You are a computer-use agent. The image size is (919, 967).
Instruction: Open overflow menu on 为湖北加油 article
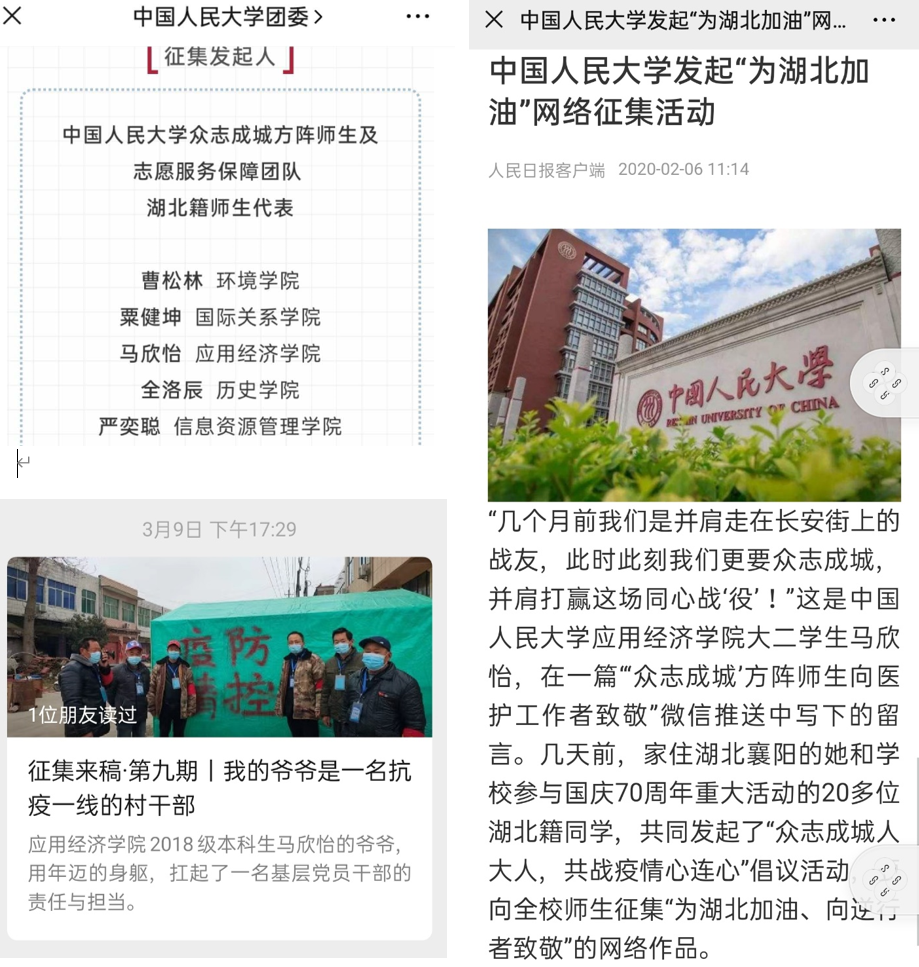click(884, 20)
